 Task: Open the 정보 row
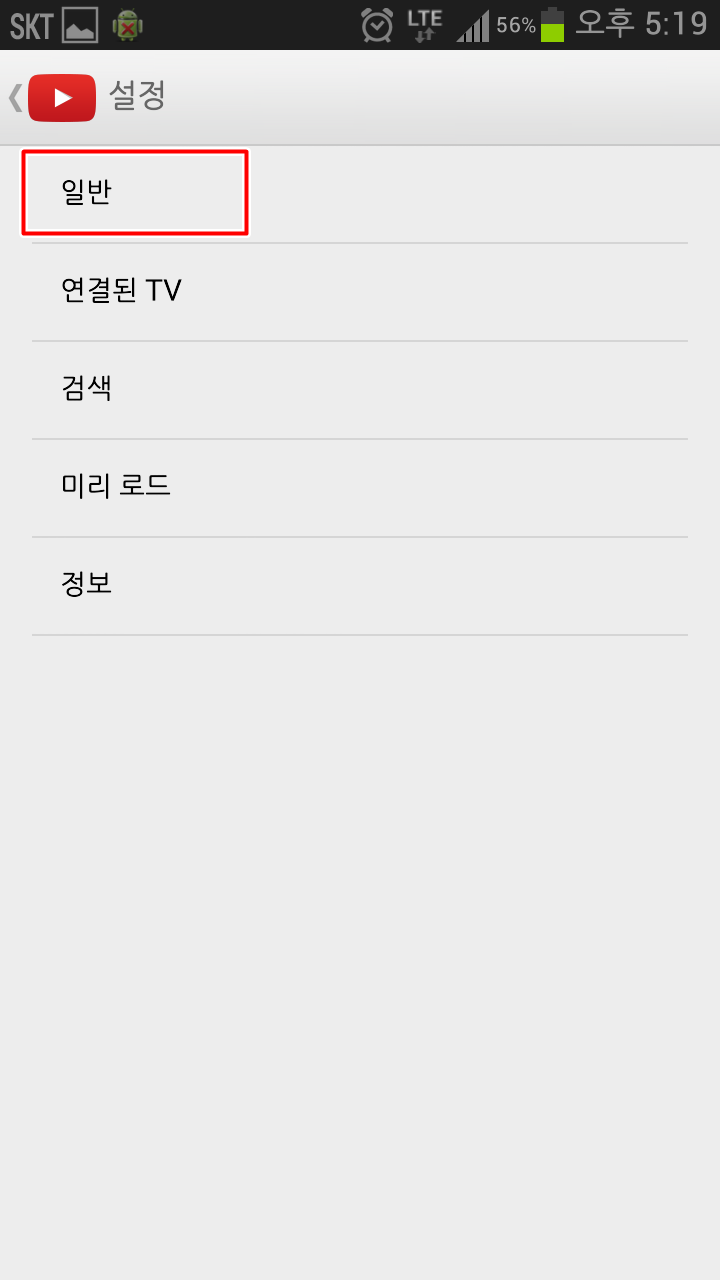[x=360, y=586]
